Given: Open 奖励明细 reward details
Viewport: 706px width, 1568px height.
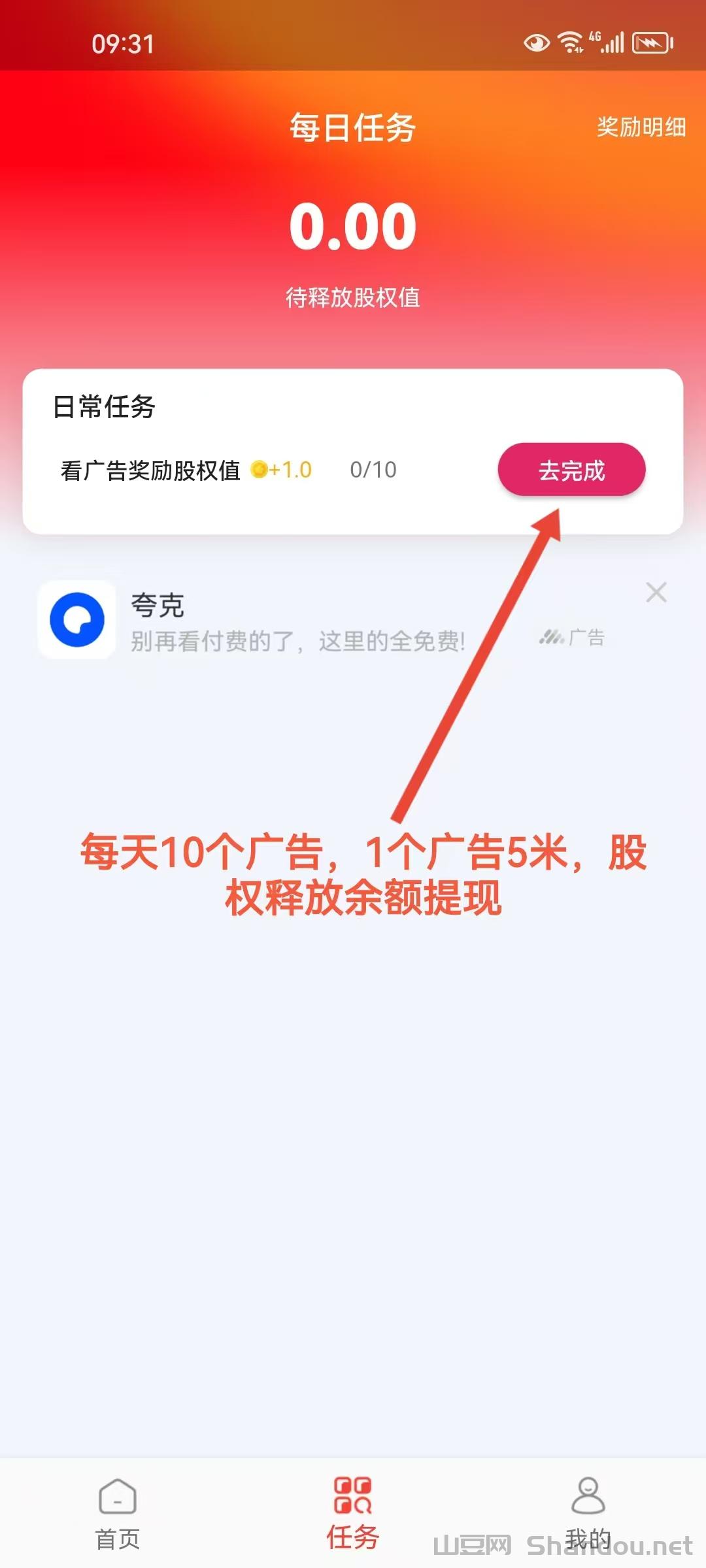Looking at the screenshot, I should click(x=641, y=127).
